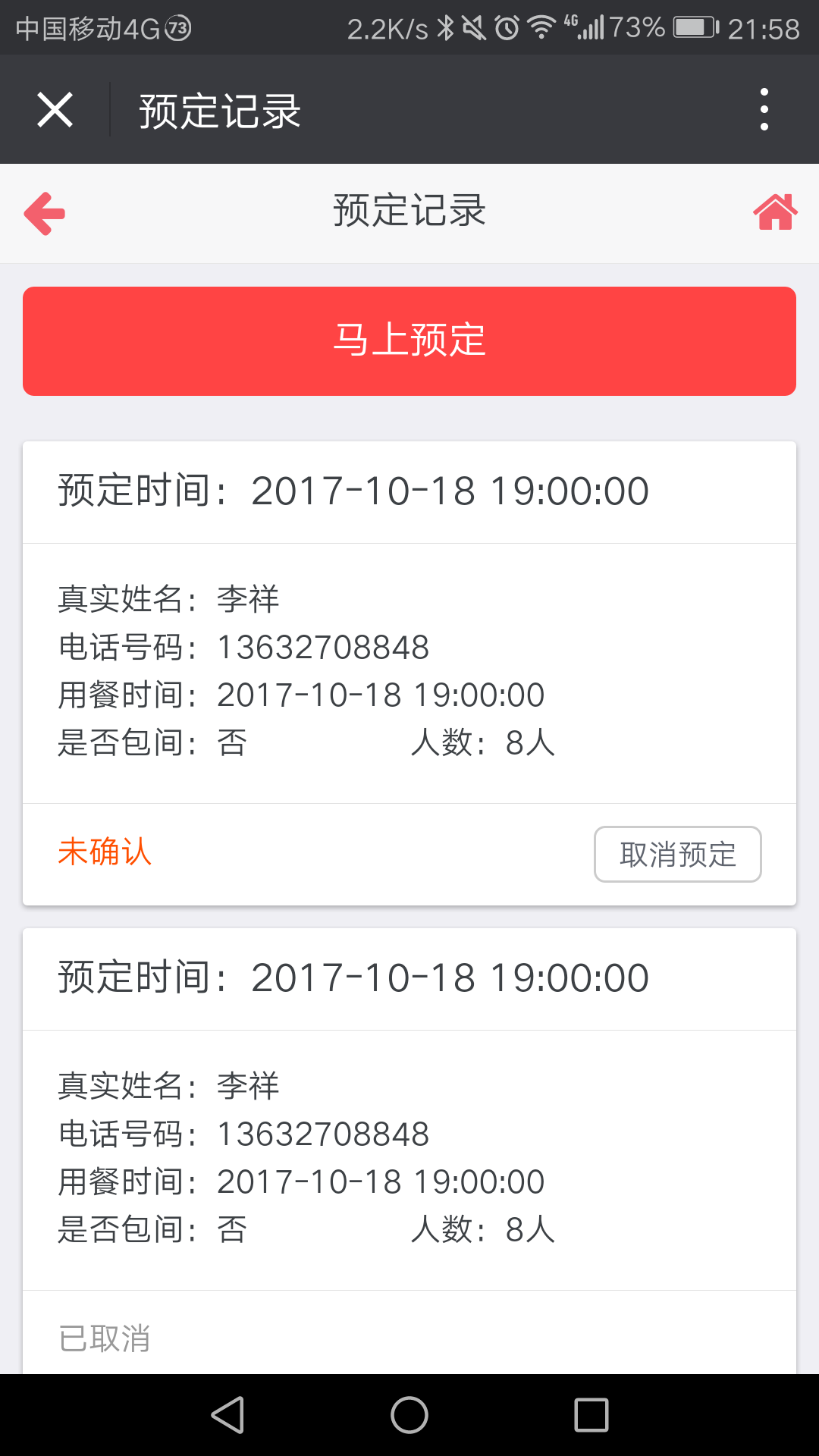Tap the system back navigation button
Viewport: 819px width, 1456px height.
pyautogui.click(x=227, y=1415)
